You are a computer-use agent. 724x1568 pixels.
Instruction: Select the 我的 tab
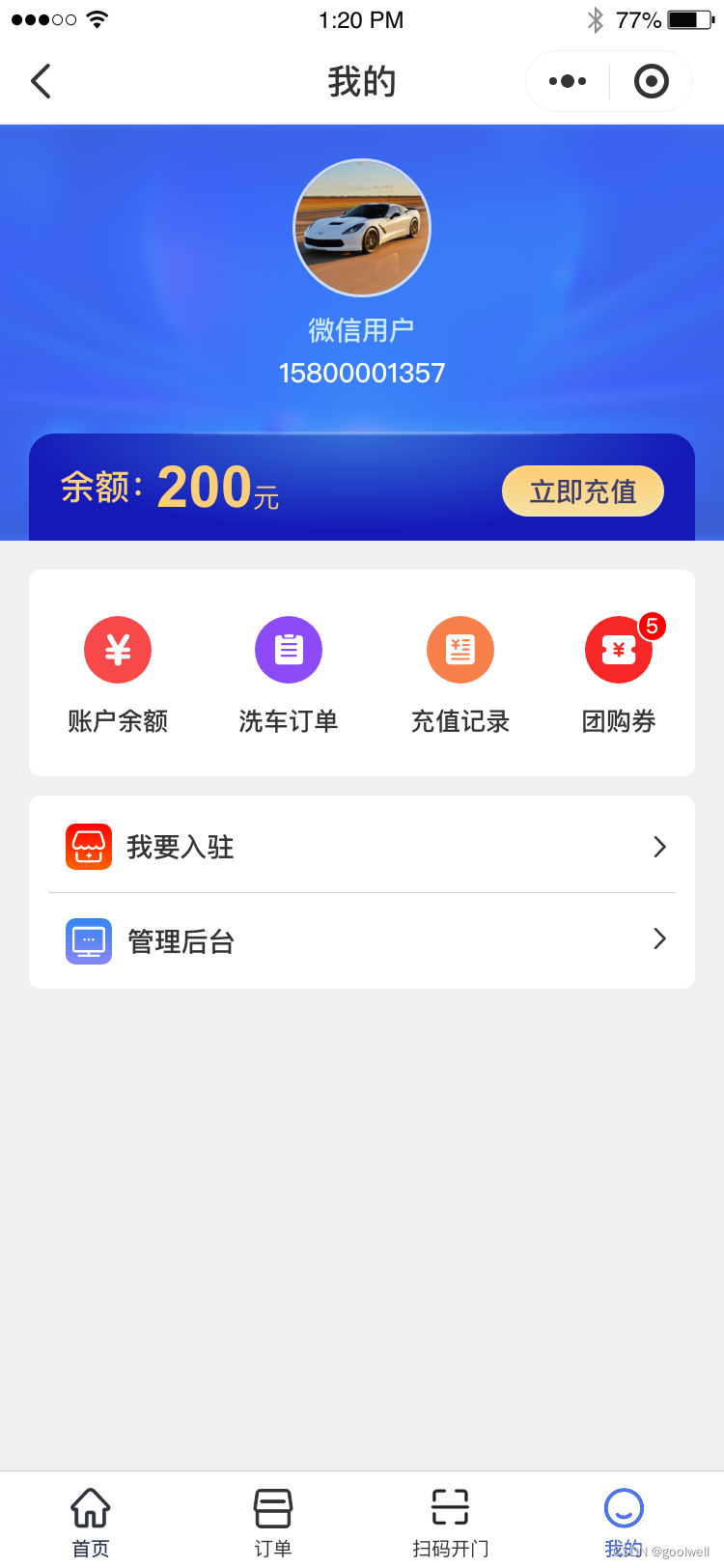tap(623, 1521)
